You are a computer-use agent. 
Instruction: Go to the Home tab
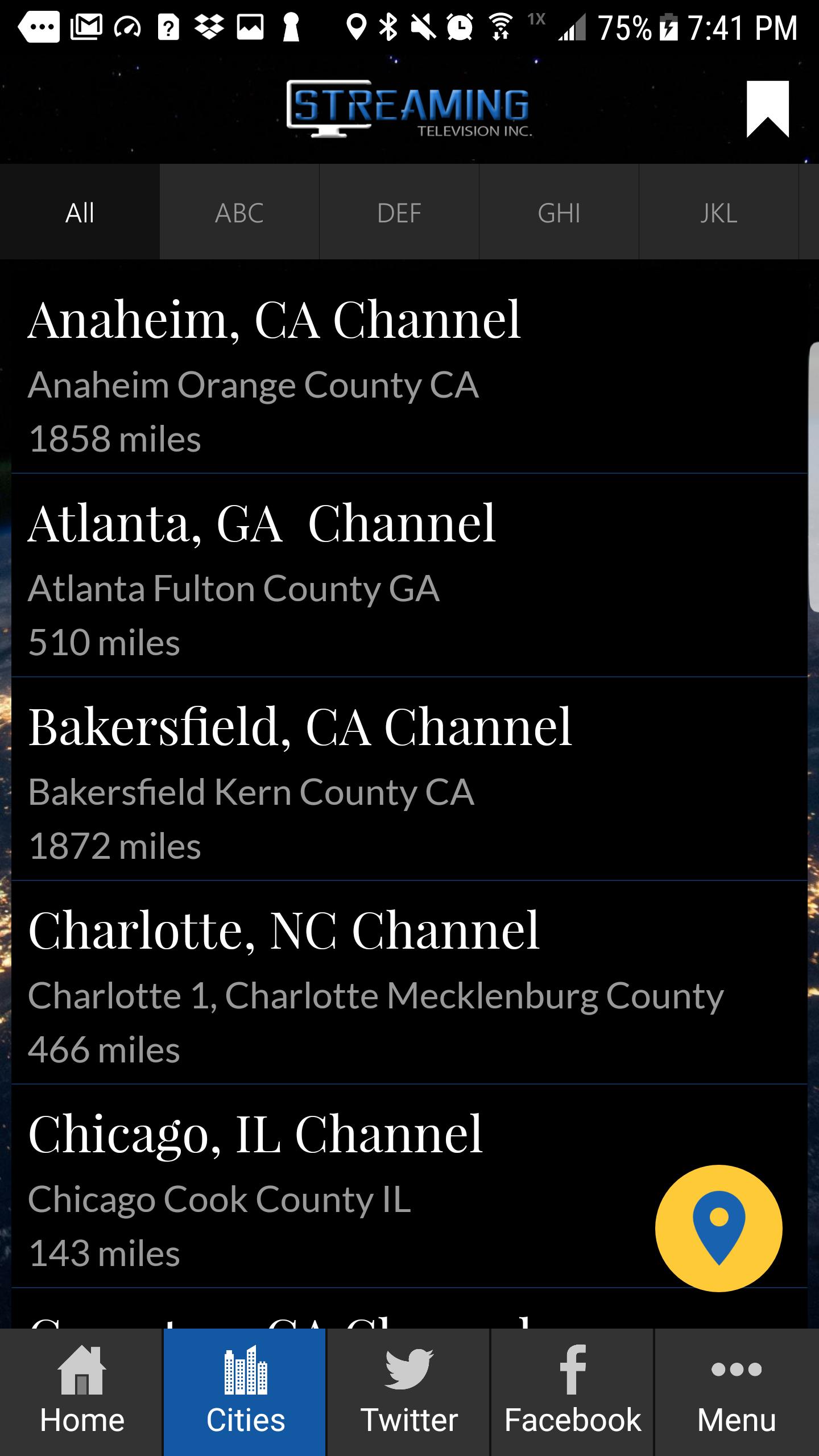pyautogui.click(x=82, y=1392)
